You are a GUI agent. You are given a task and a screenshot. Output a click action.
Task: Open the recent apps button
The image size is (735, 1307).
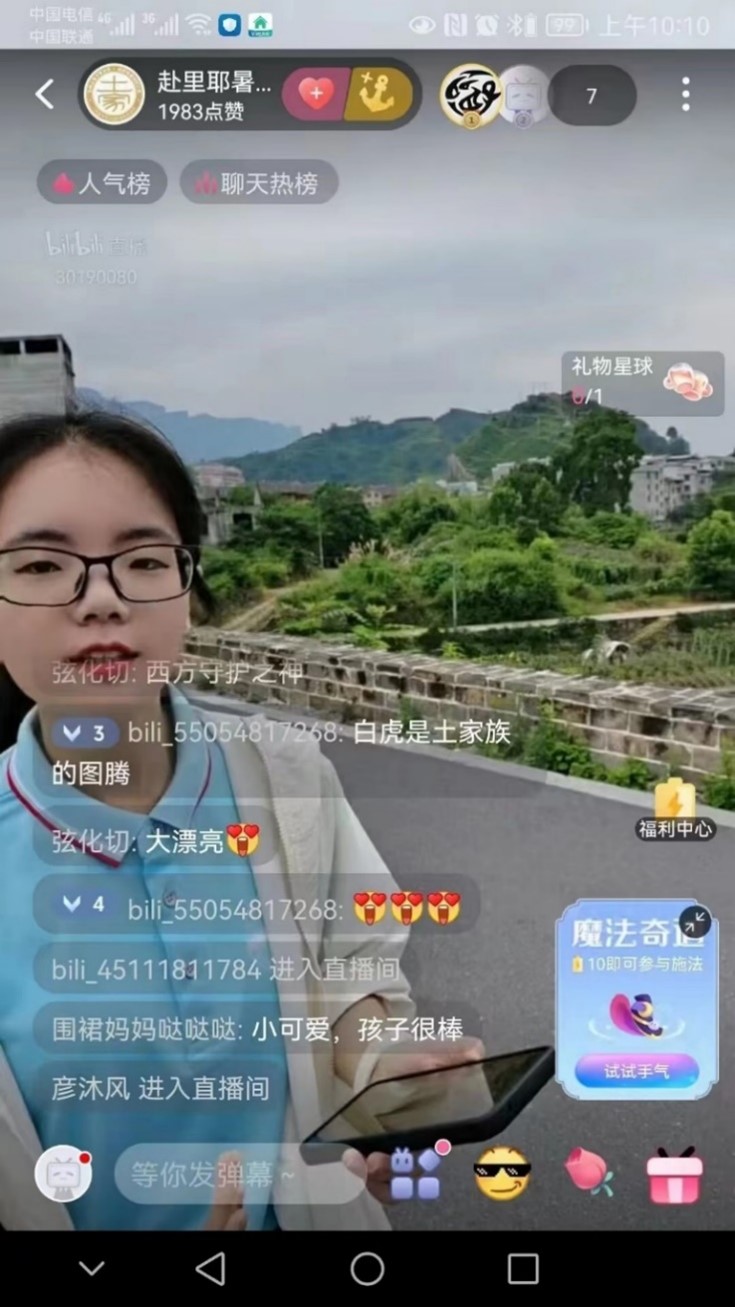point(523,1269)
